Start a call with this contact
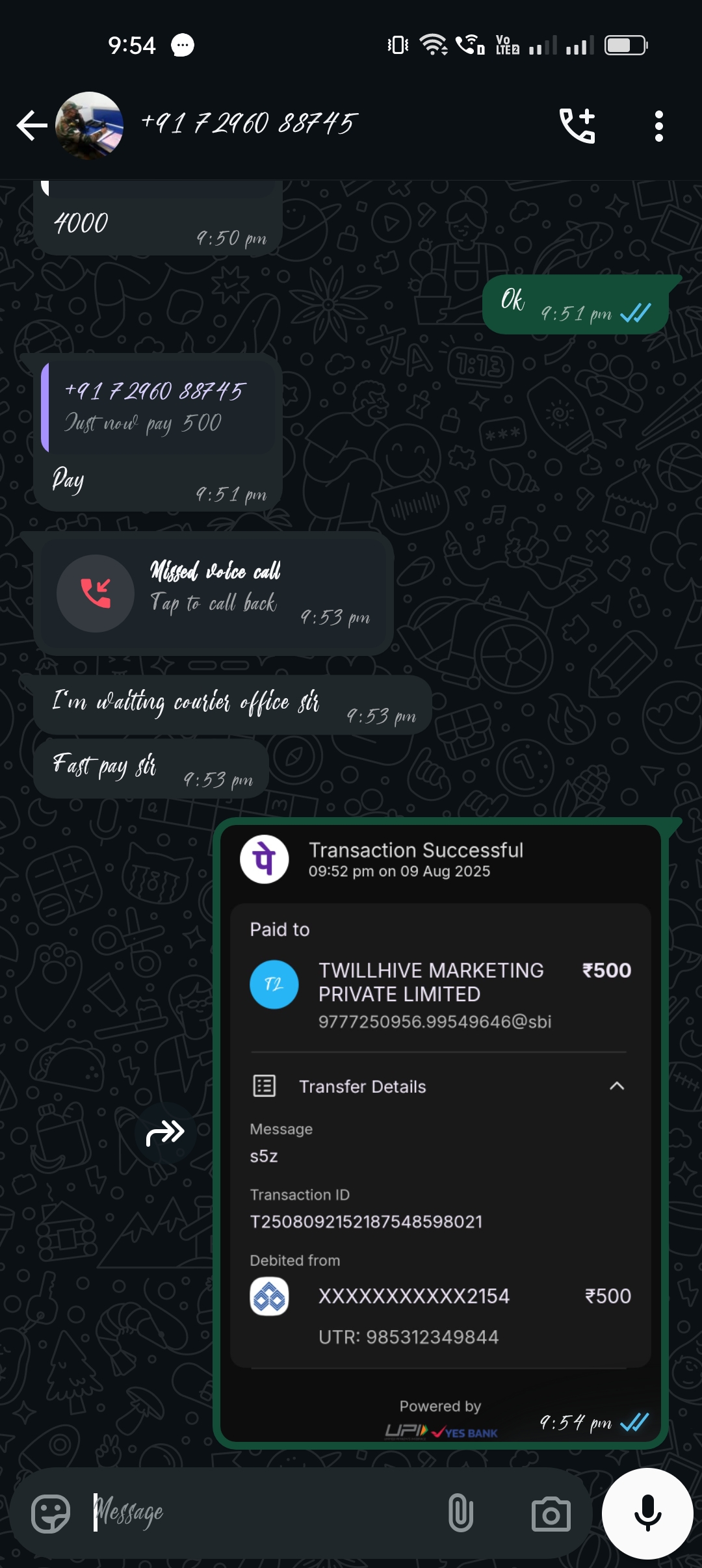Image resolution: width=702 pixels, height=1568 pixels. [x=577, y=125]
